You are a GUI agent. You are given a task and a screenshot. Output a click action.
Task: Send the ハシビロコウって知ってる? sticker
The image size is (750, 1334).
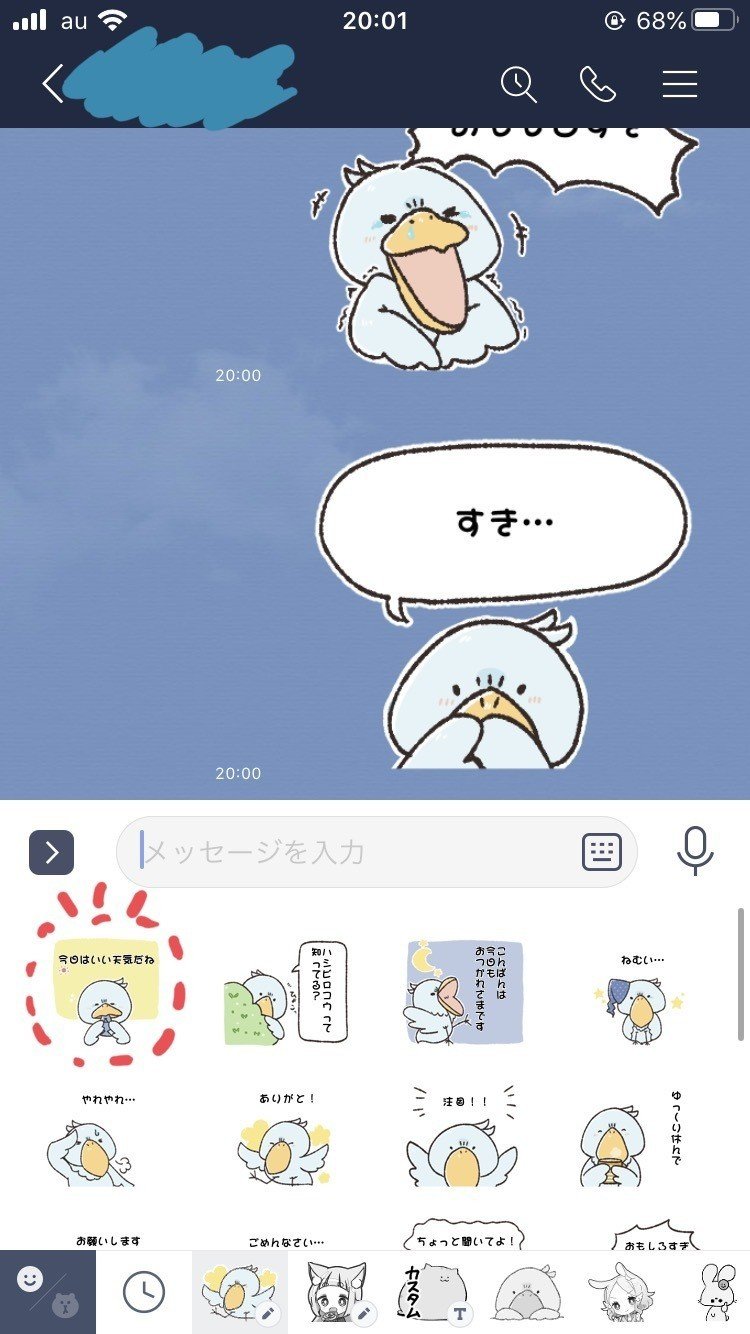280,992
